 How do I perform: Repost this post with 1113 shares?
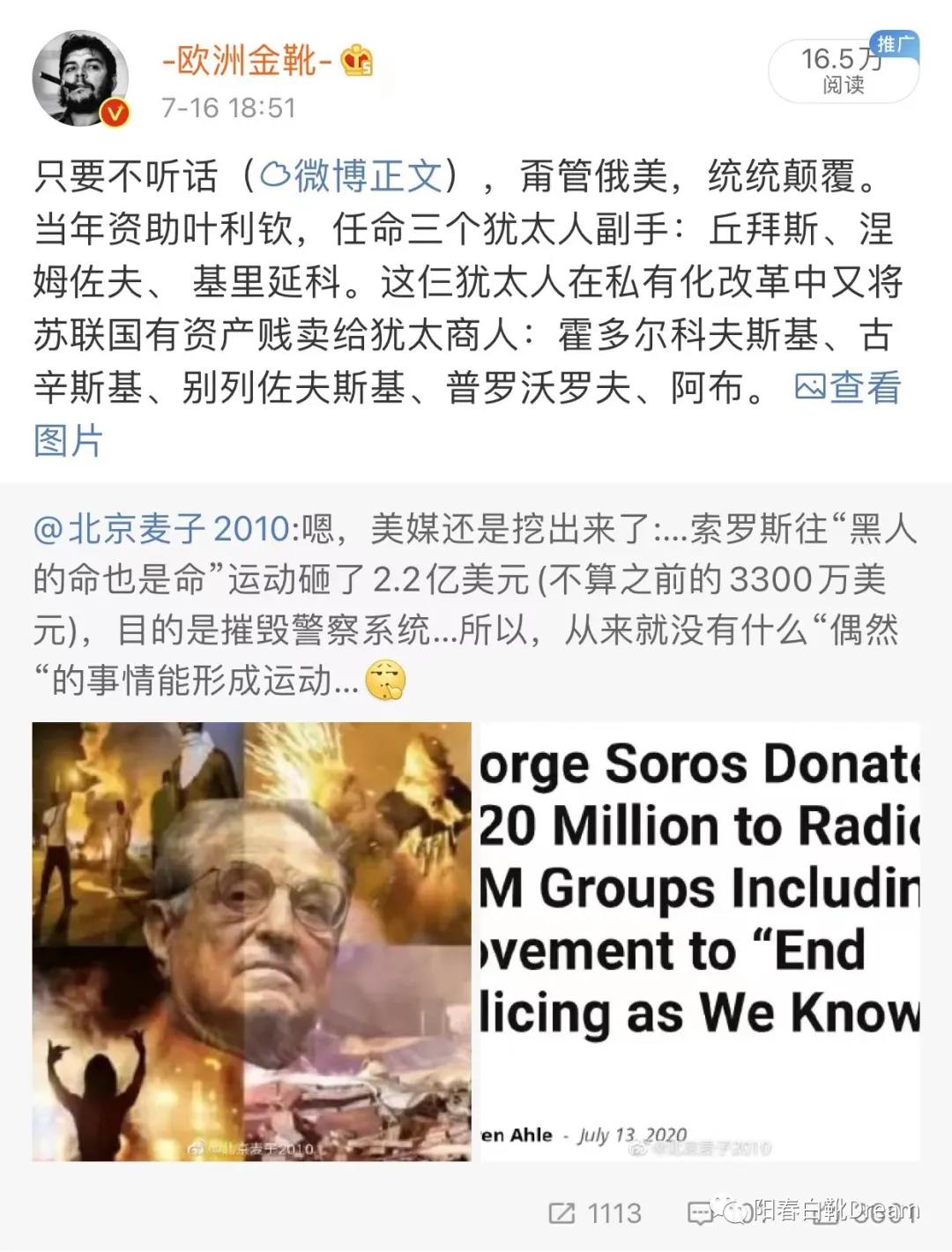click(595, 1213)
